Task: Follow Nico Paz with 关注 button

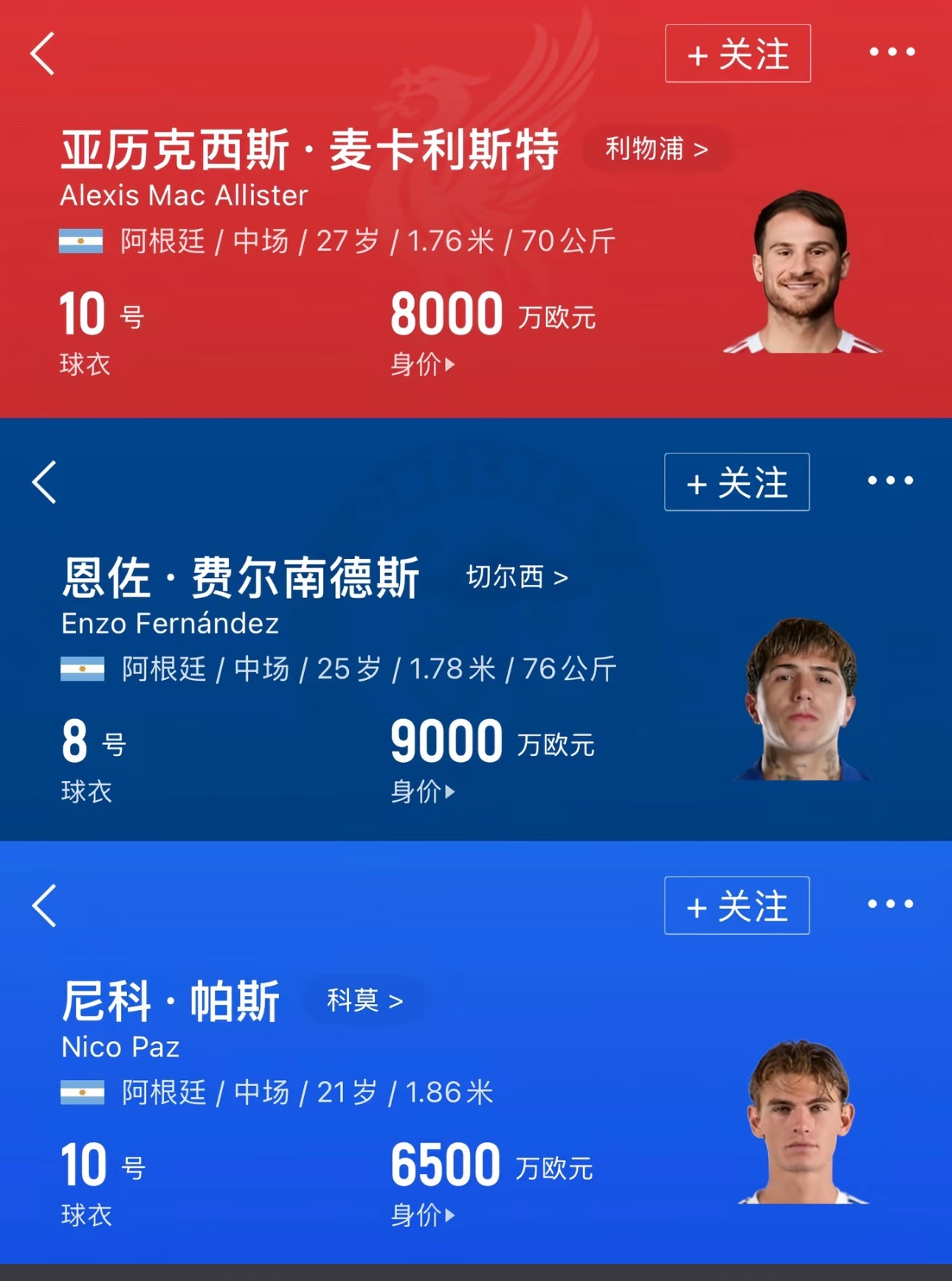Action: (x=736, y=906)
